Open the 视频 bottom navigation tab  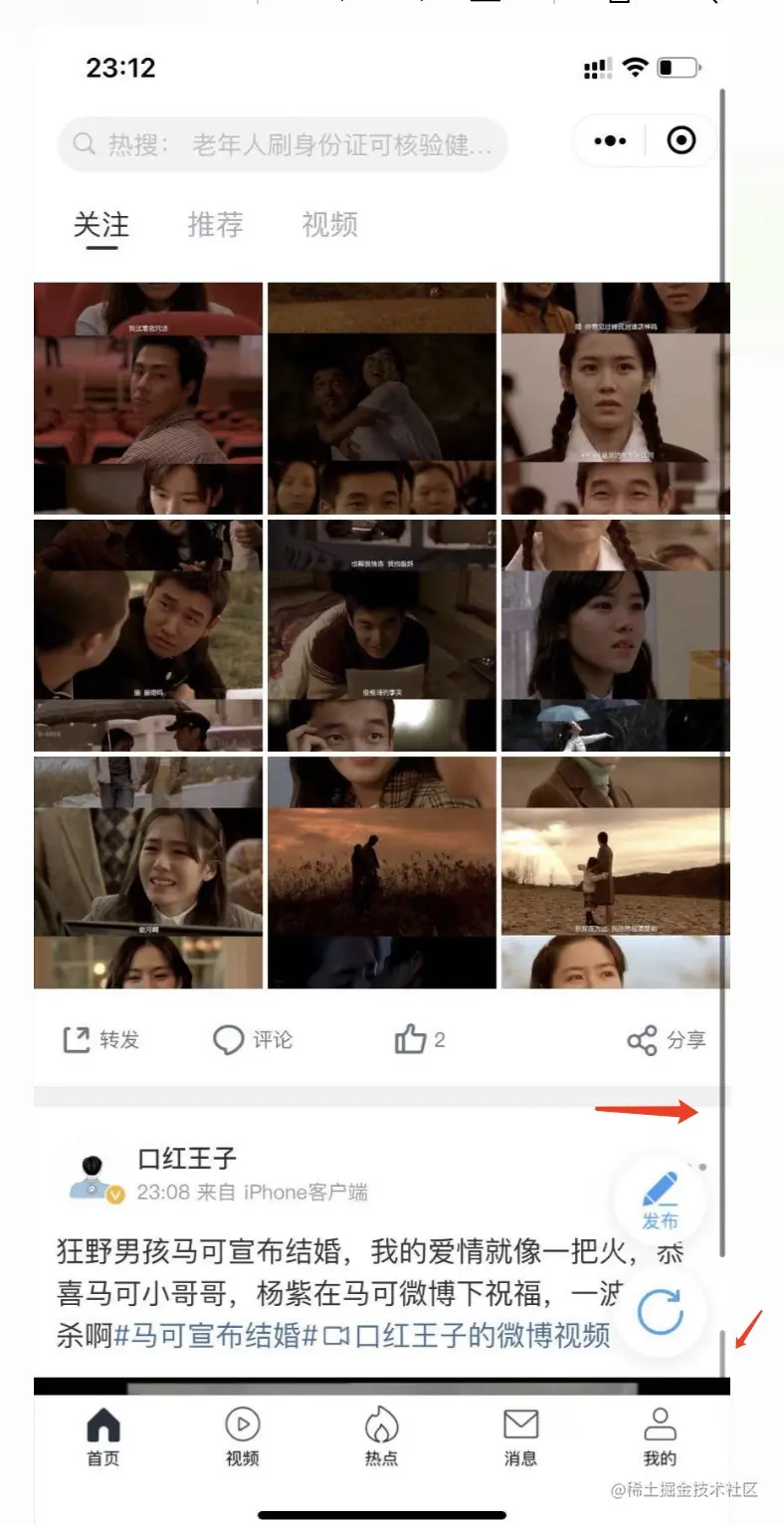point(242,1438)
